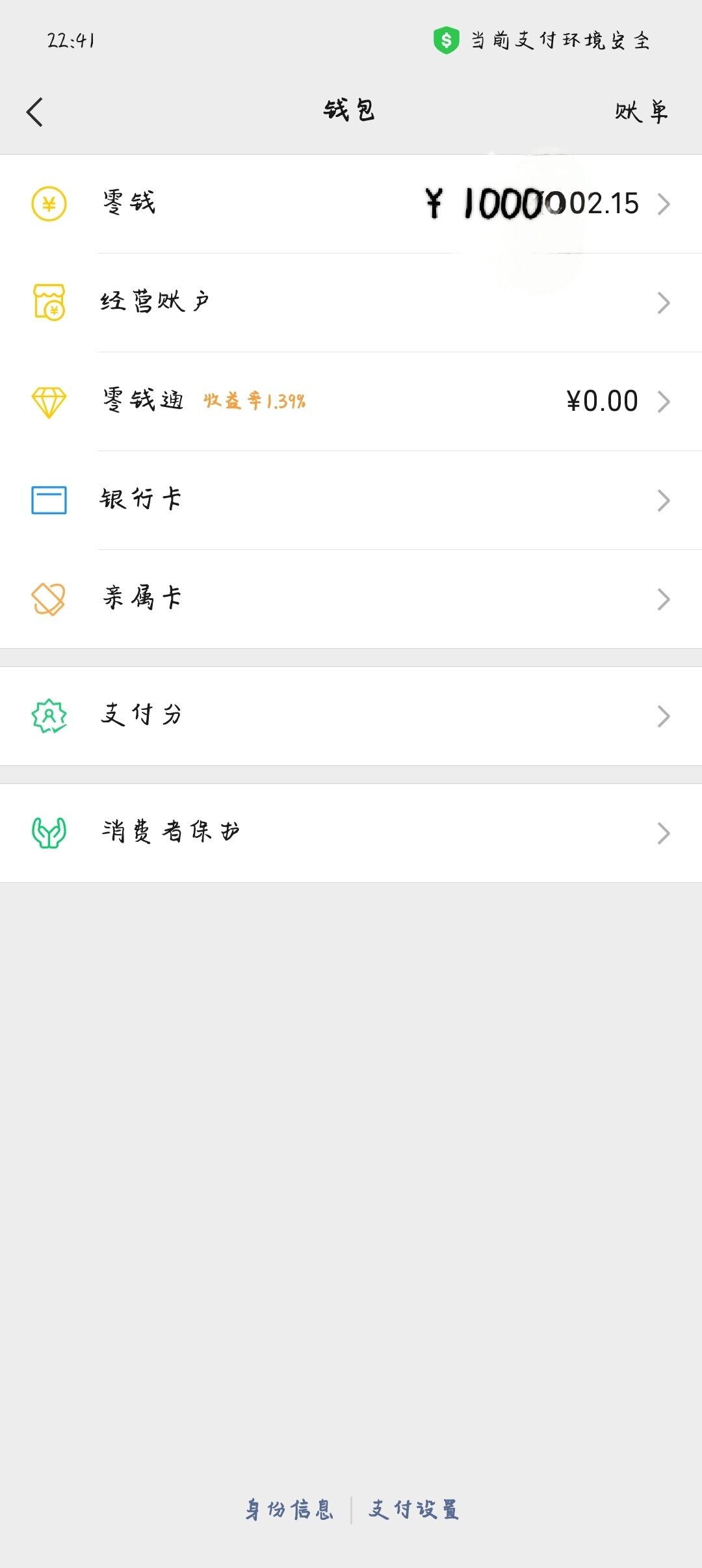Open 银行卡
This screenshot has width=702, height=1568.
[x=351, y=501]
